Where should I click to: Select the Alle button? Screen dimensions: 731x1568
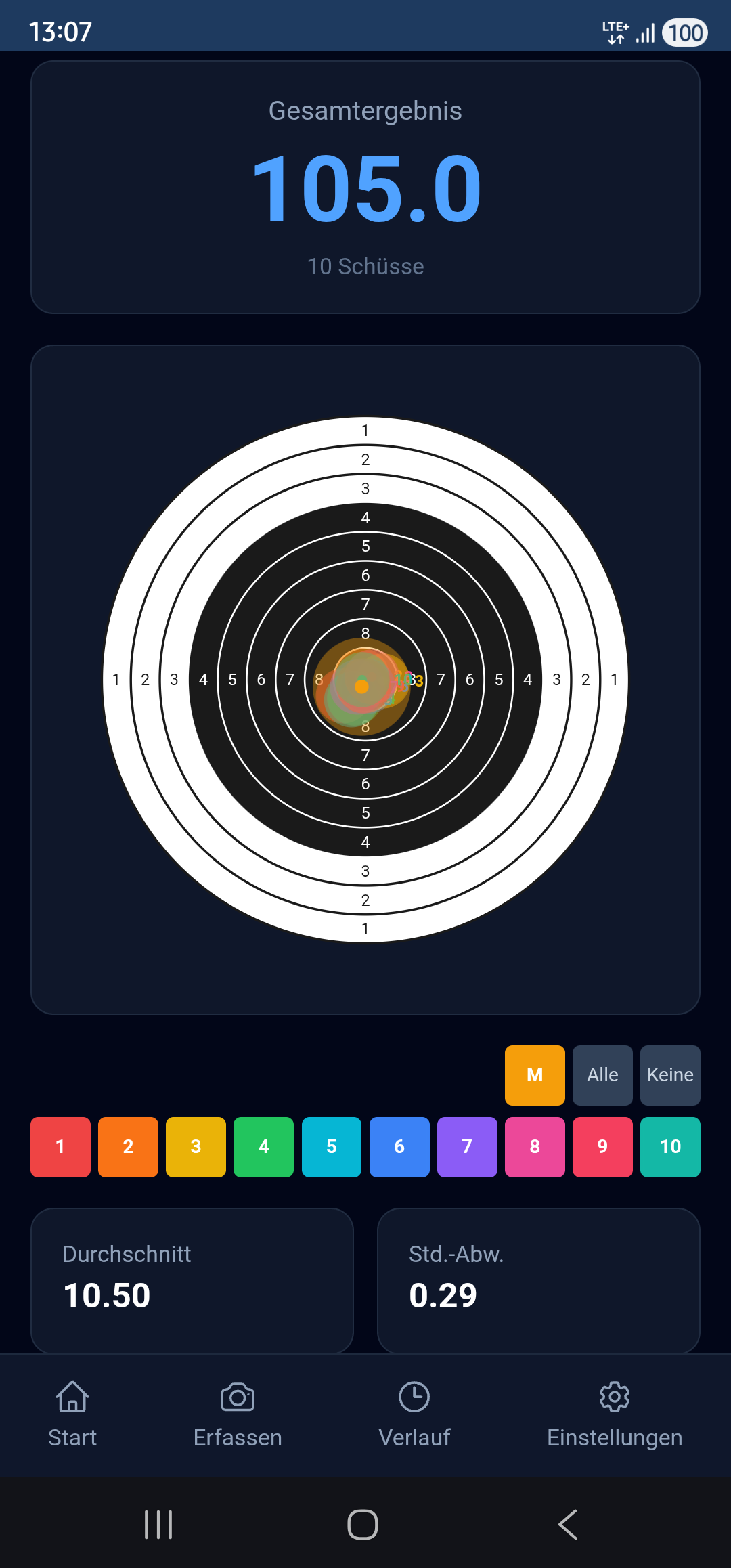[x=602, y=1075]
